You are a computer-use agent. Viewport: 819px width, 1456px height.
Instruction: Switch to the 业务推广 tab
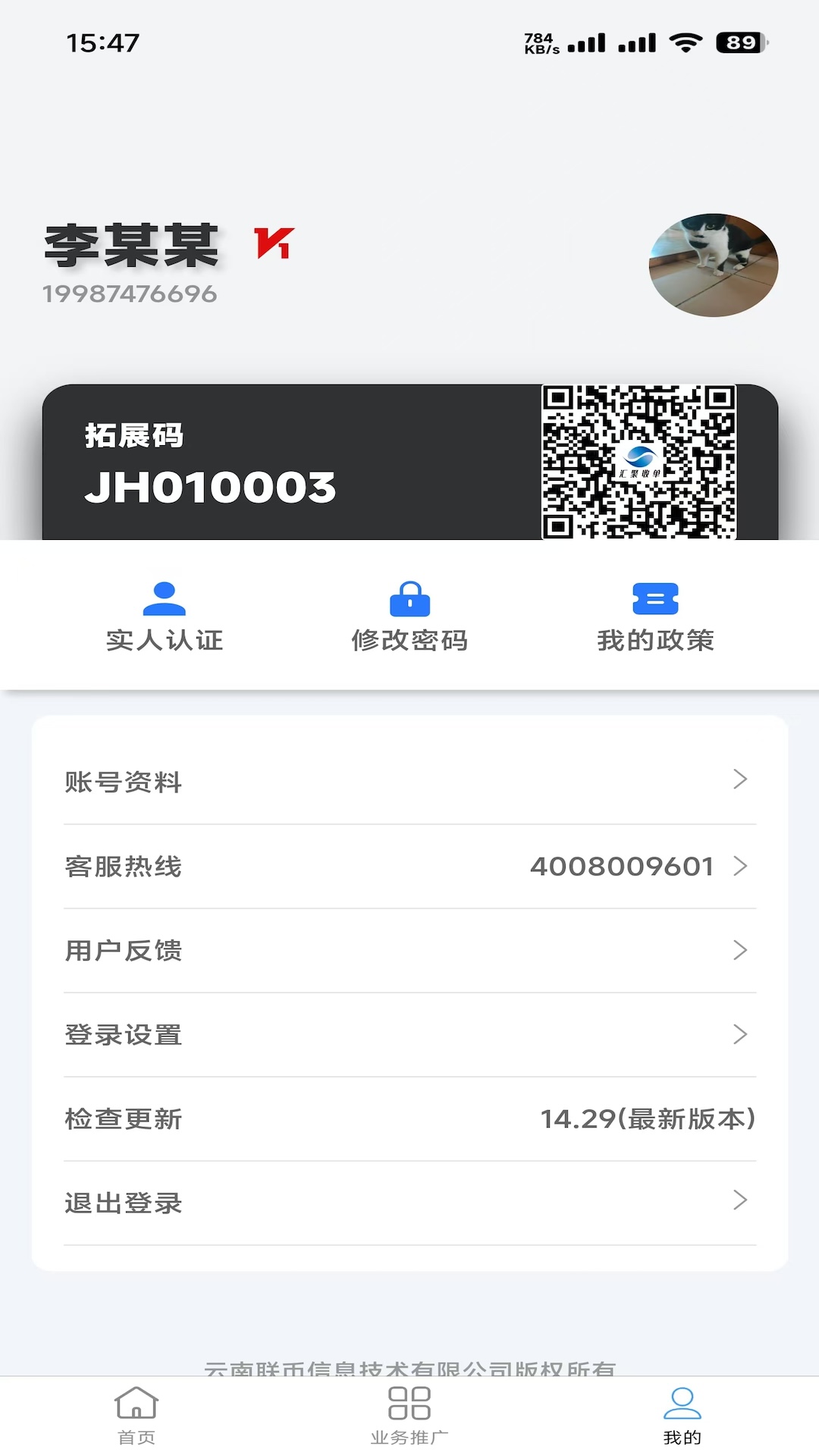(x=409, y=1415)
